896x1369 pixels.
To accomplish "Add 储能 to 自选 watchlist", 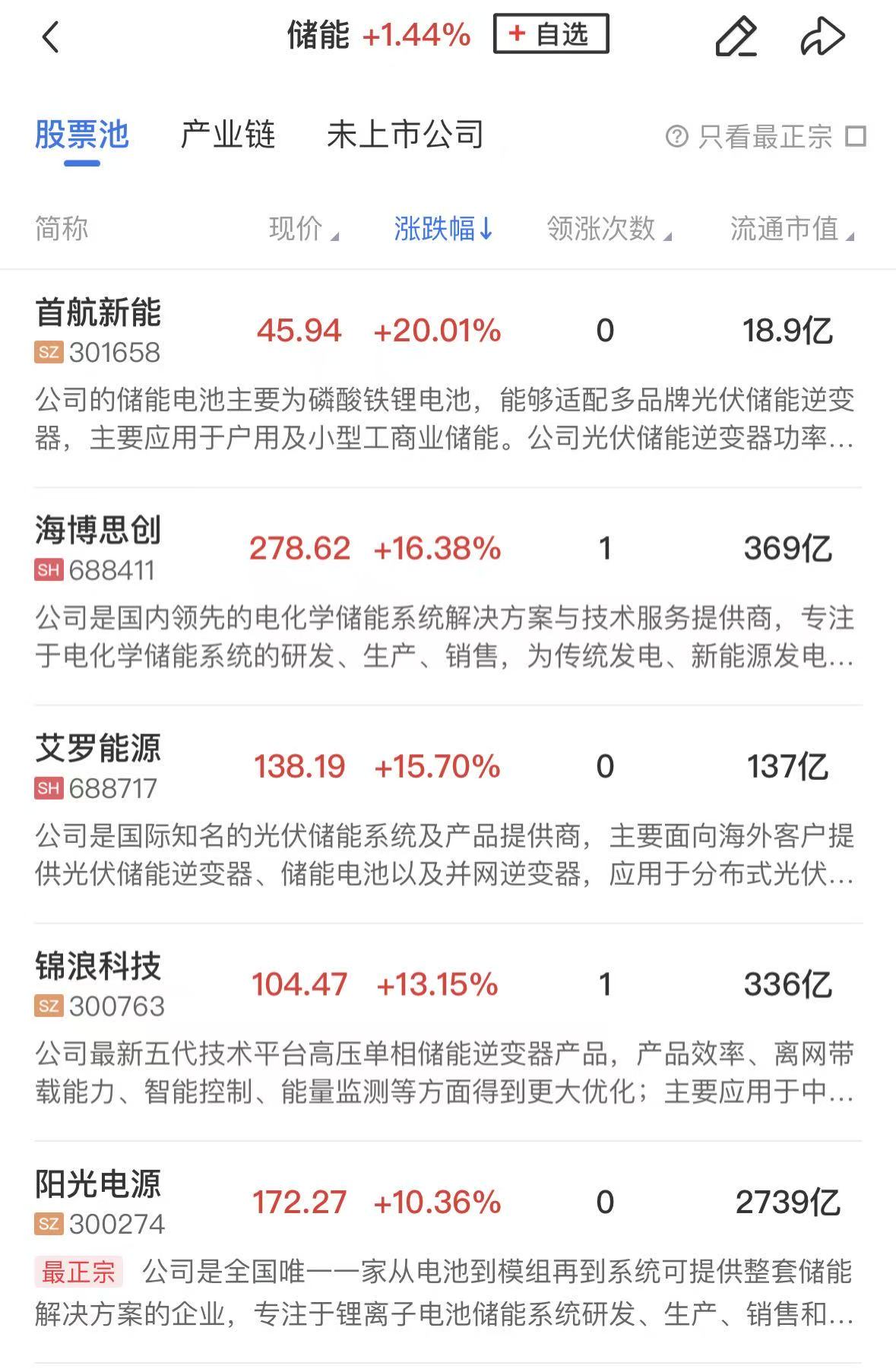I will [551, 34].
